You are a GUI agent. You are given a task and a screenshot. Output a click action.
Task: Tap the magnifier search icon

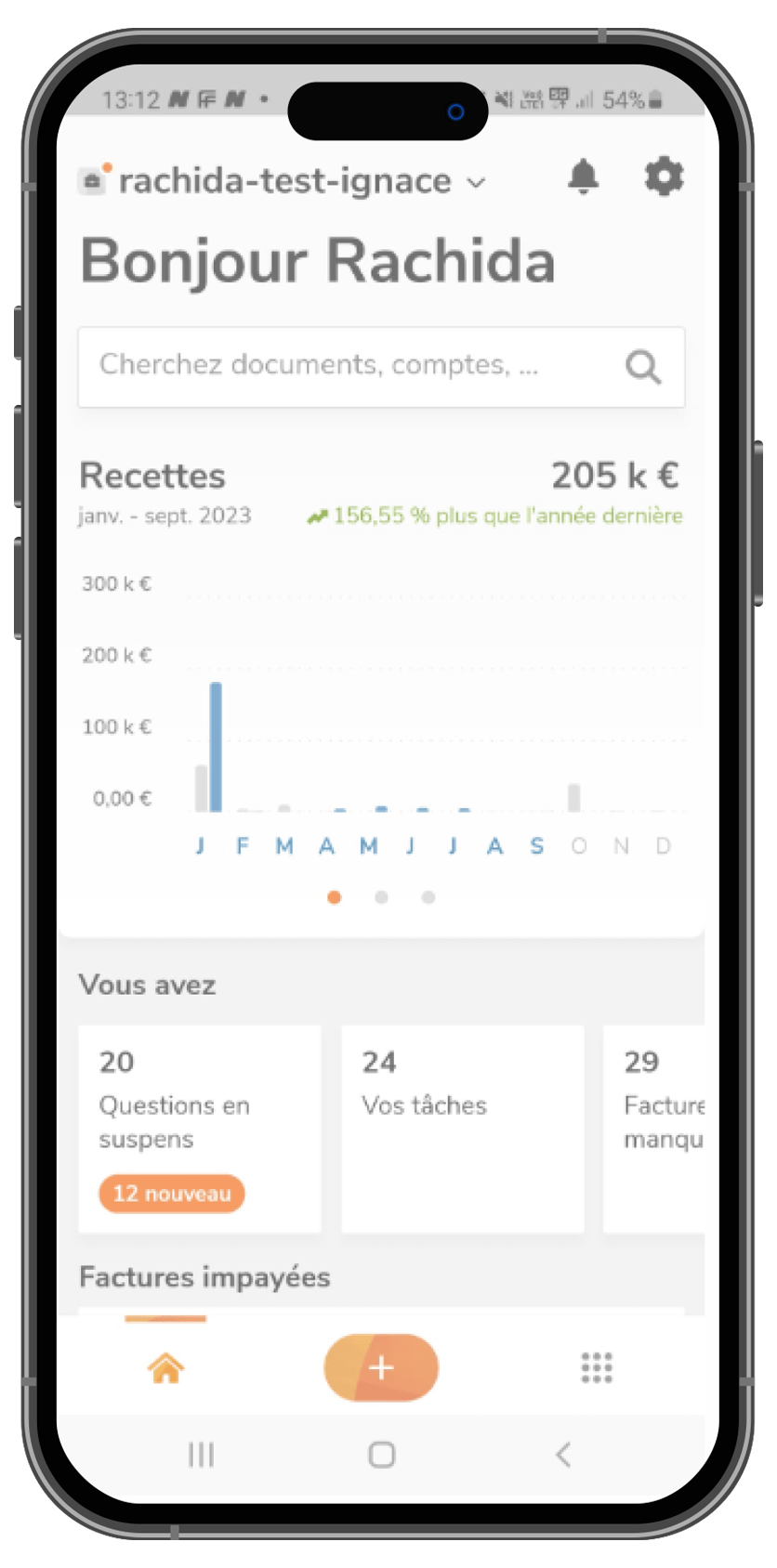click(643, 366)
